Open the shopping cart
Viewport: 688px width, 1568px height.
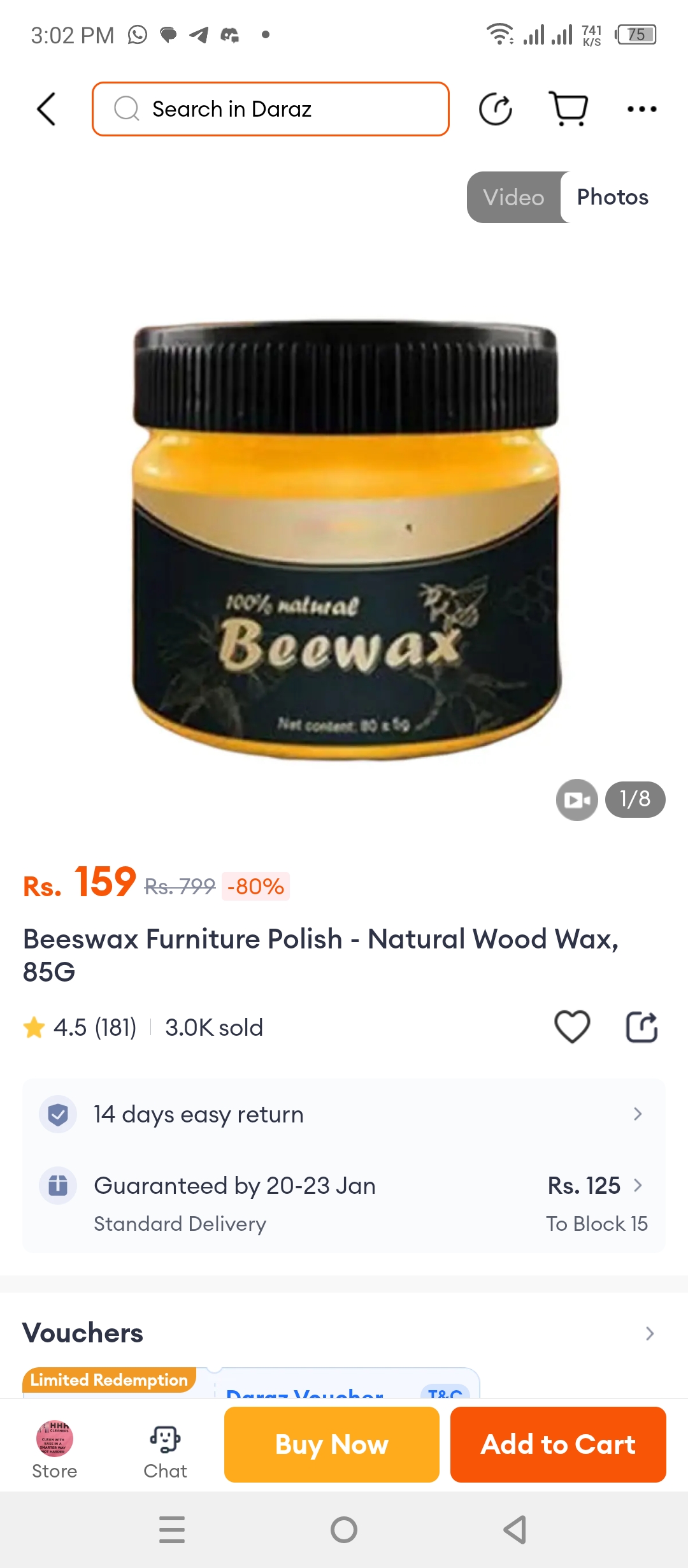(x=568, y=109)
